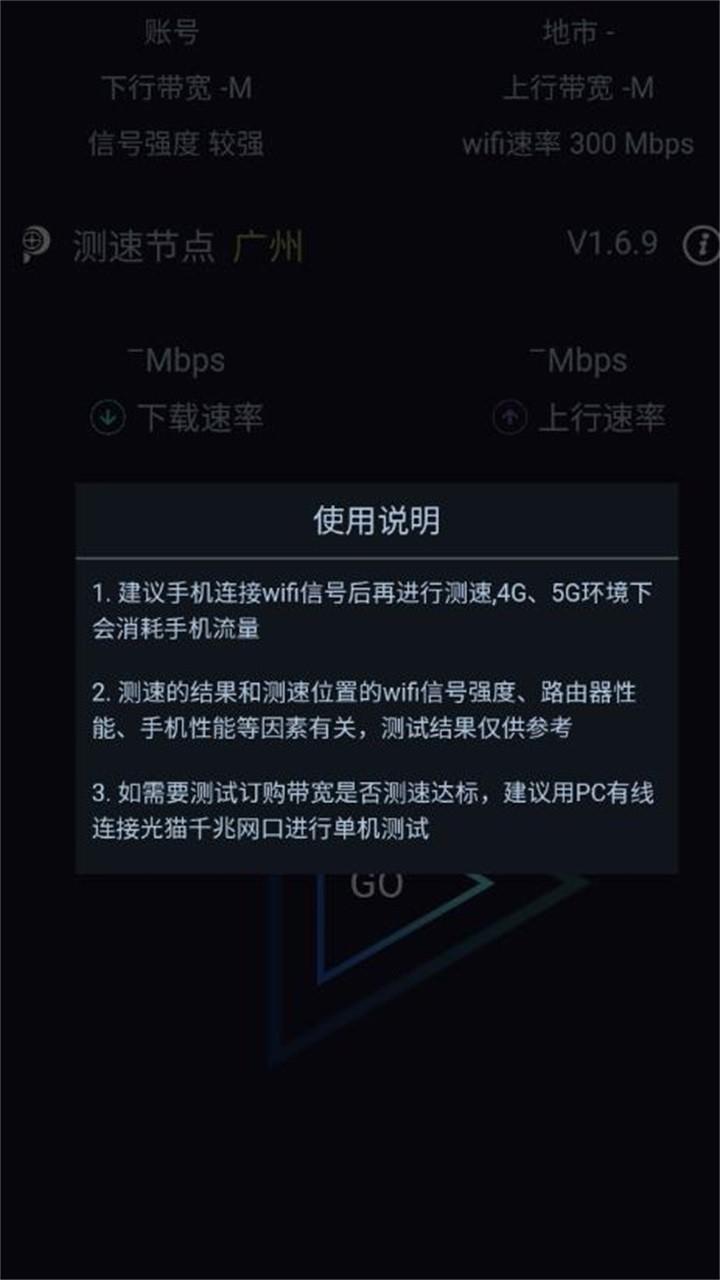Toggle the 上行带宽 bandwidth display

click(573, 88)
